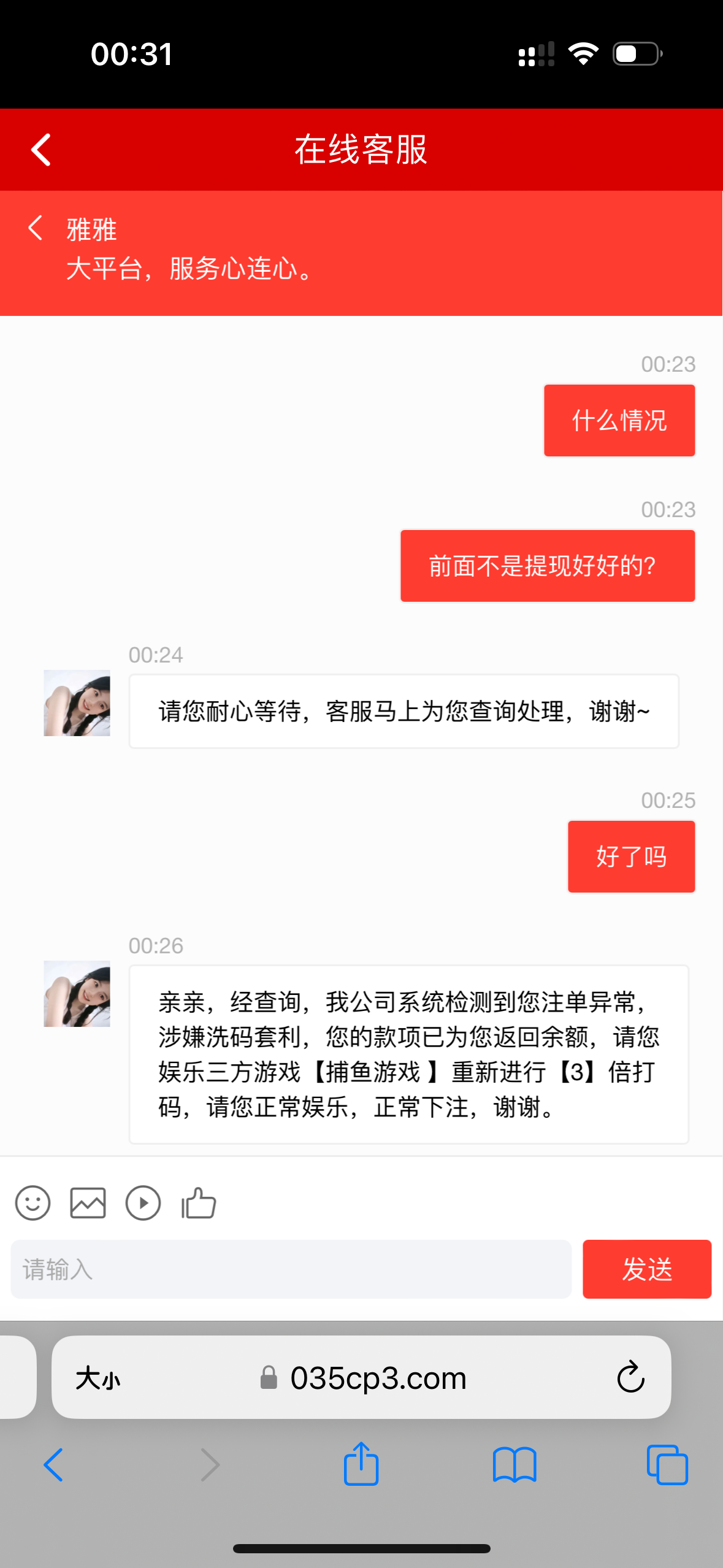Tap the 035cp3.com address bar

pos(378,1378)
